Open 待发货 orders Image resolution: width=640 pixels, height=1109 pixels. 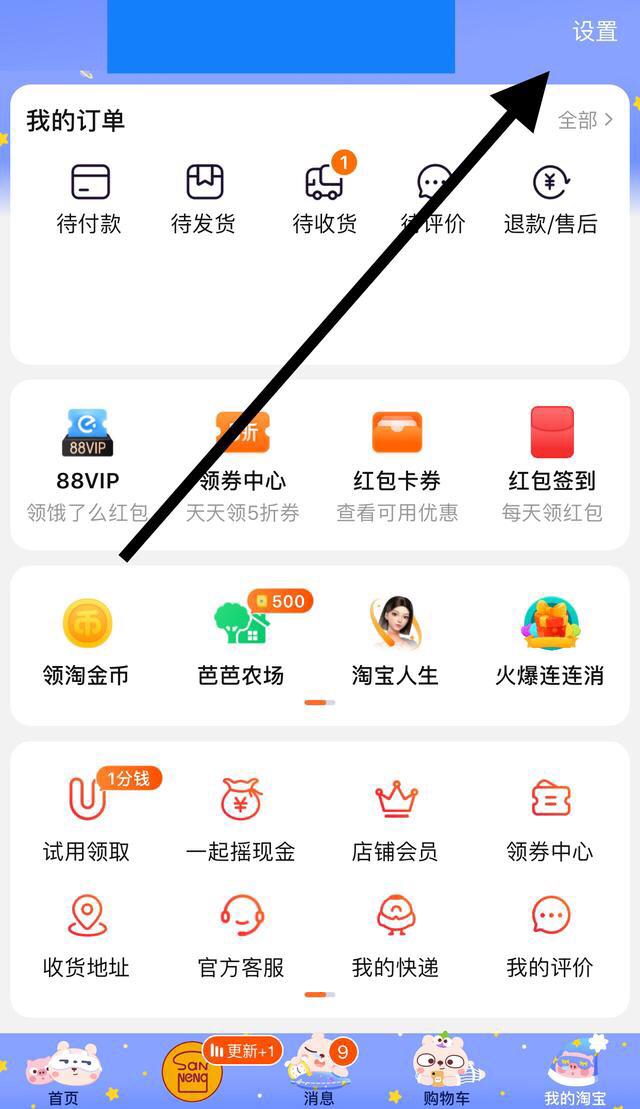click(x=204, y=199)
